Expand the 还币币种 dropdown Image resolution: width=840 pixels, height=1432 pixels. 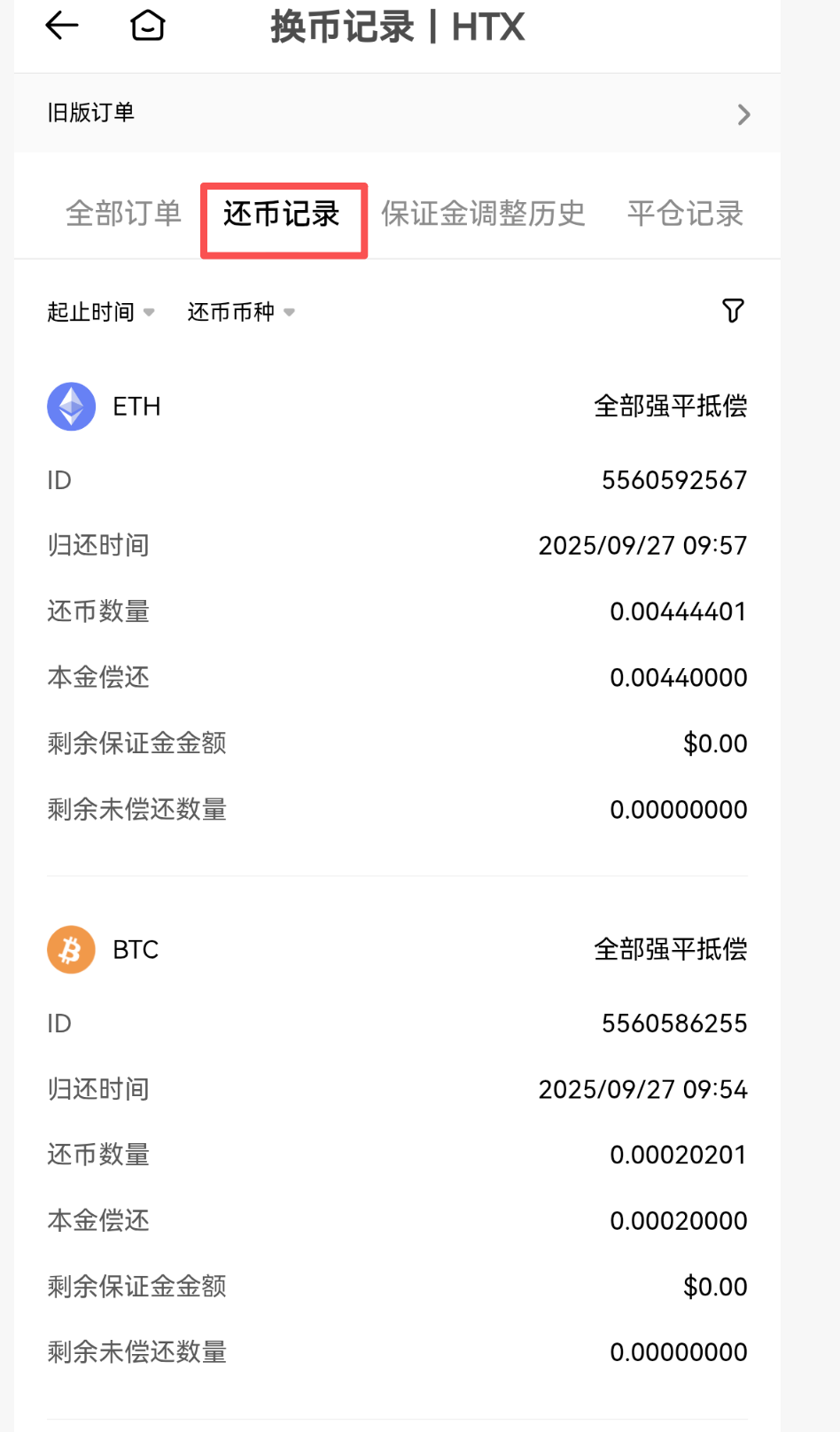pyautogui.click(x=241, y=312)
